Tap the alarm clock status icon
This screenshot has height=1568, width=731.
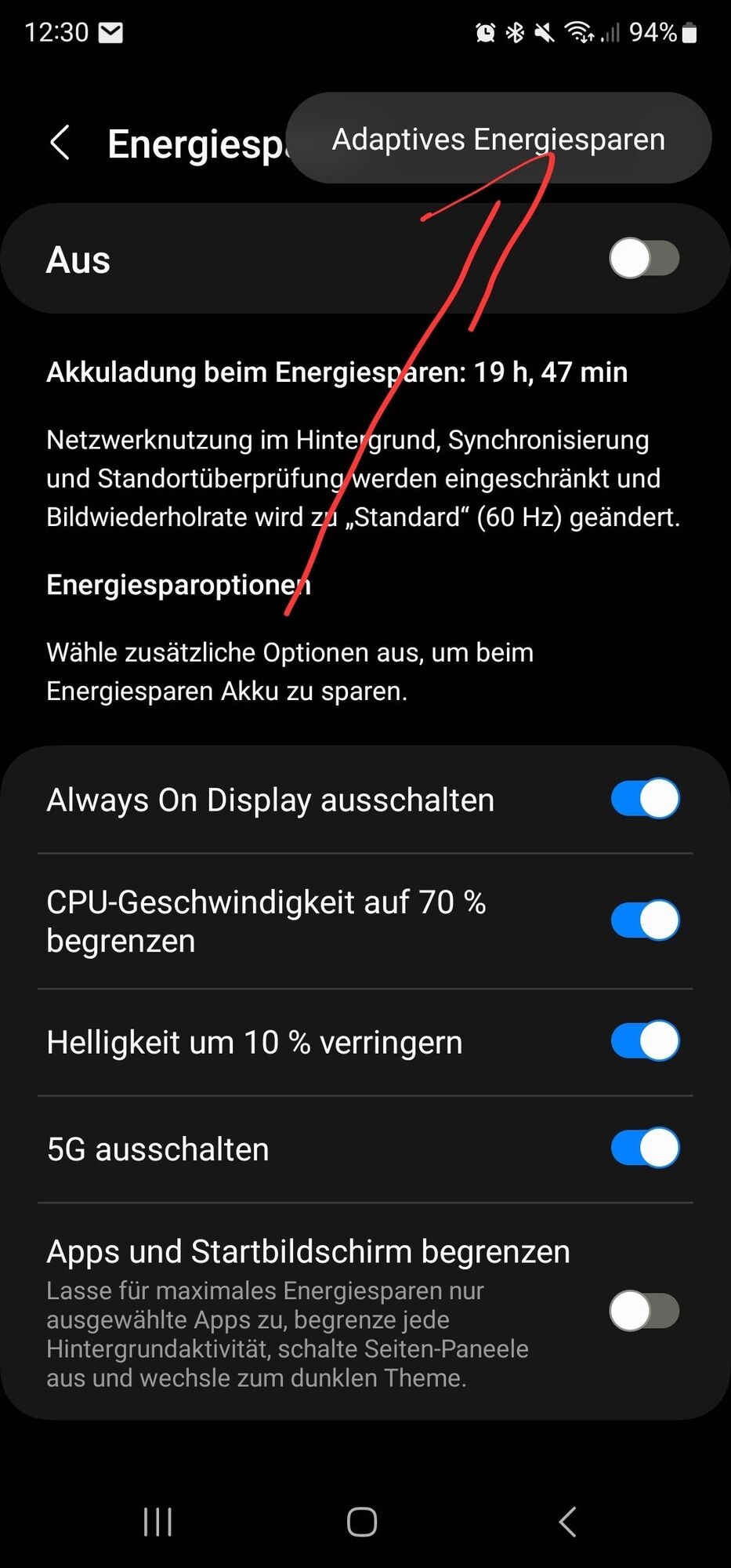(486, 33)
